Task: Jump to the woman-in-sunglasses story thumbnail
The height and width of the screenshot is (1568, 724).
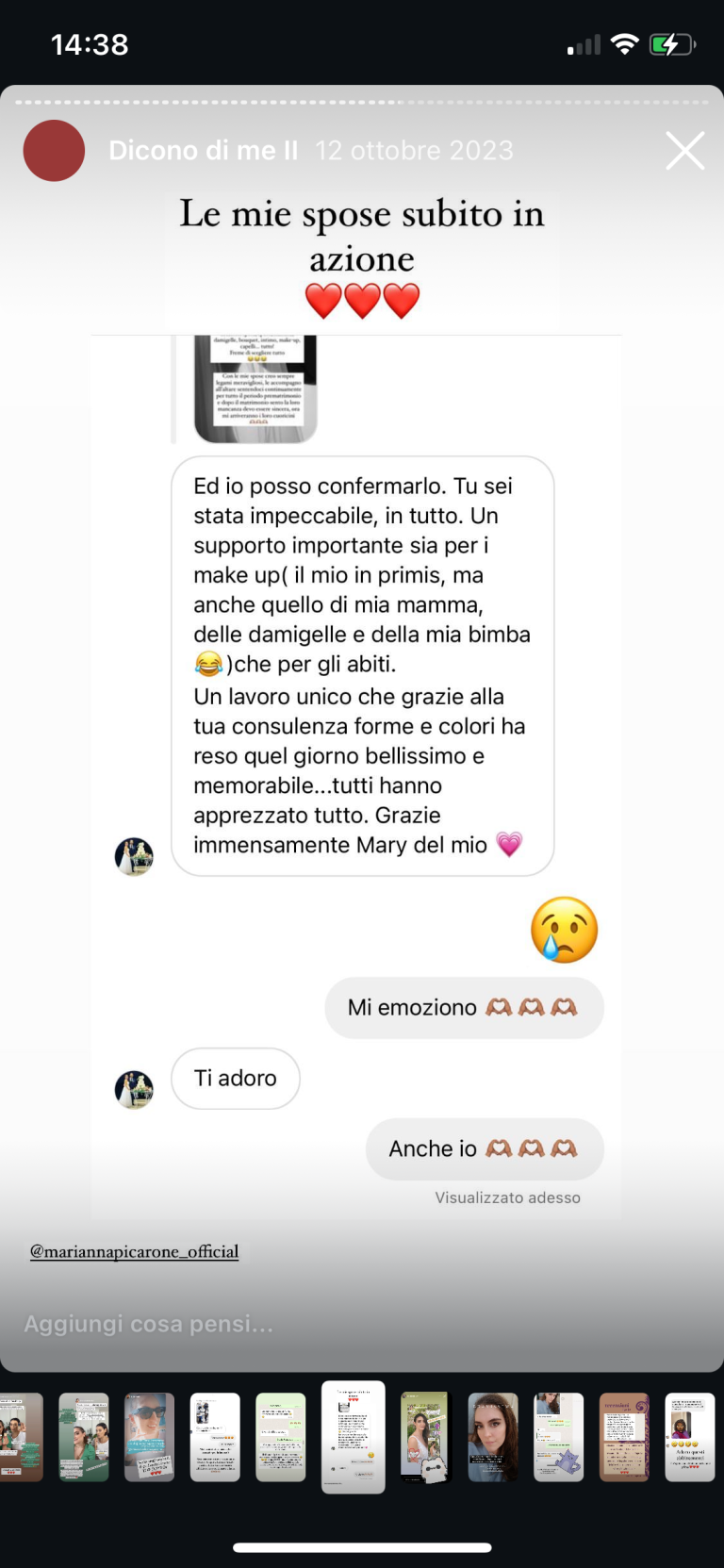Action: pyautogui.click(x=149, y=1437)
